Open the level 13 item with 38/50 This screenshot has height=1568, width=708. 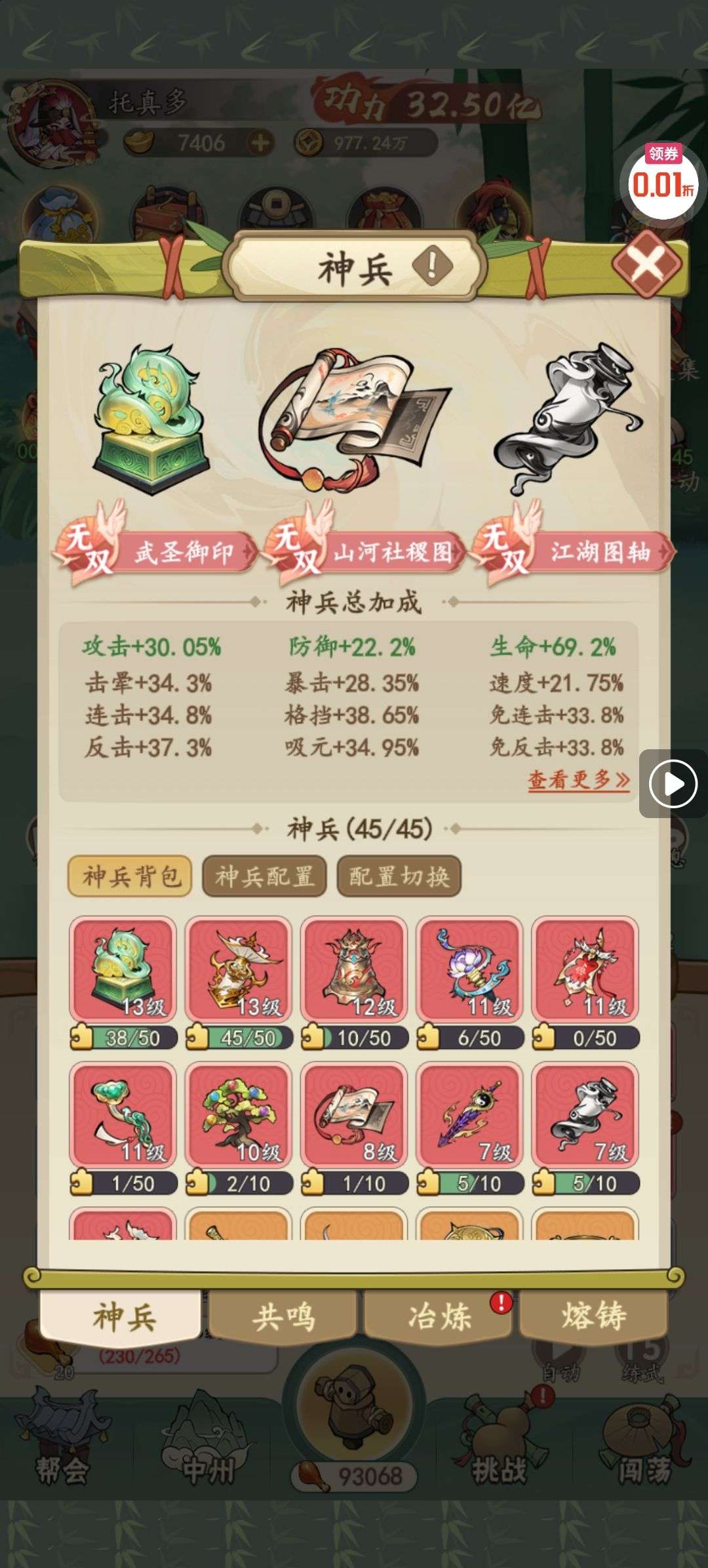123,969
